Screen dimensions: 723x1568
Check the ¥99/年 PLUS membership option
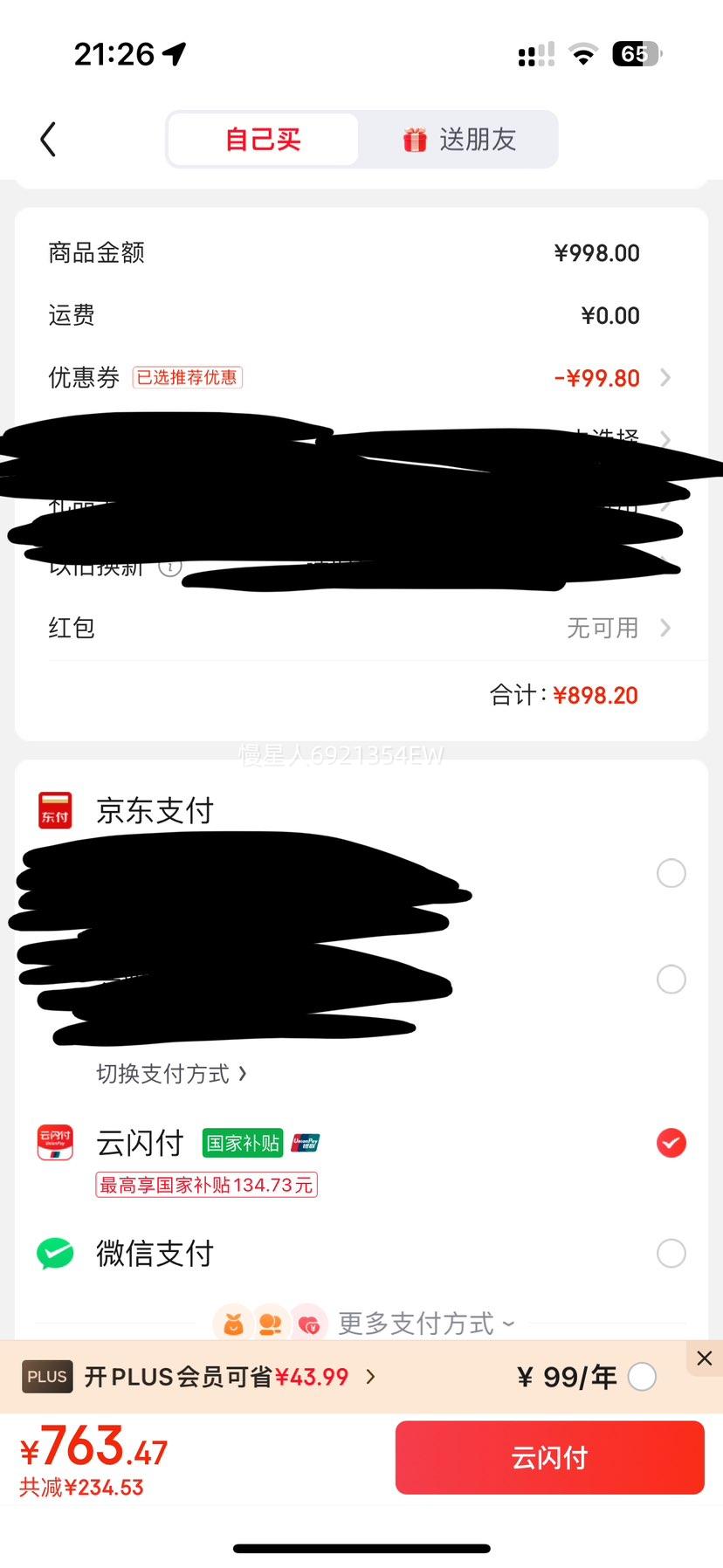click(642, 1377)
